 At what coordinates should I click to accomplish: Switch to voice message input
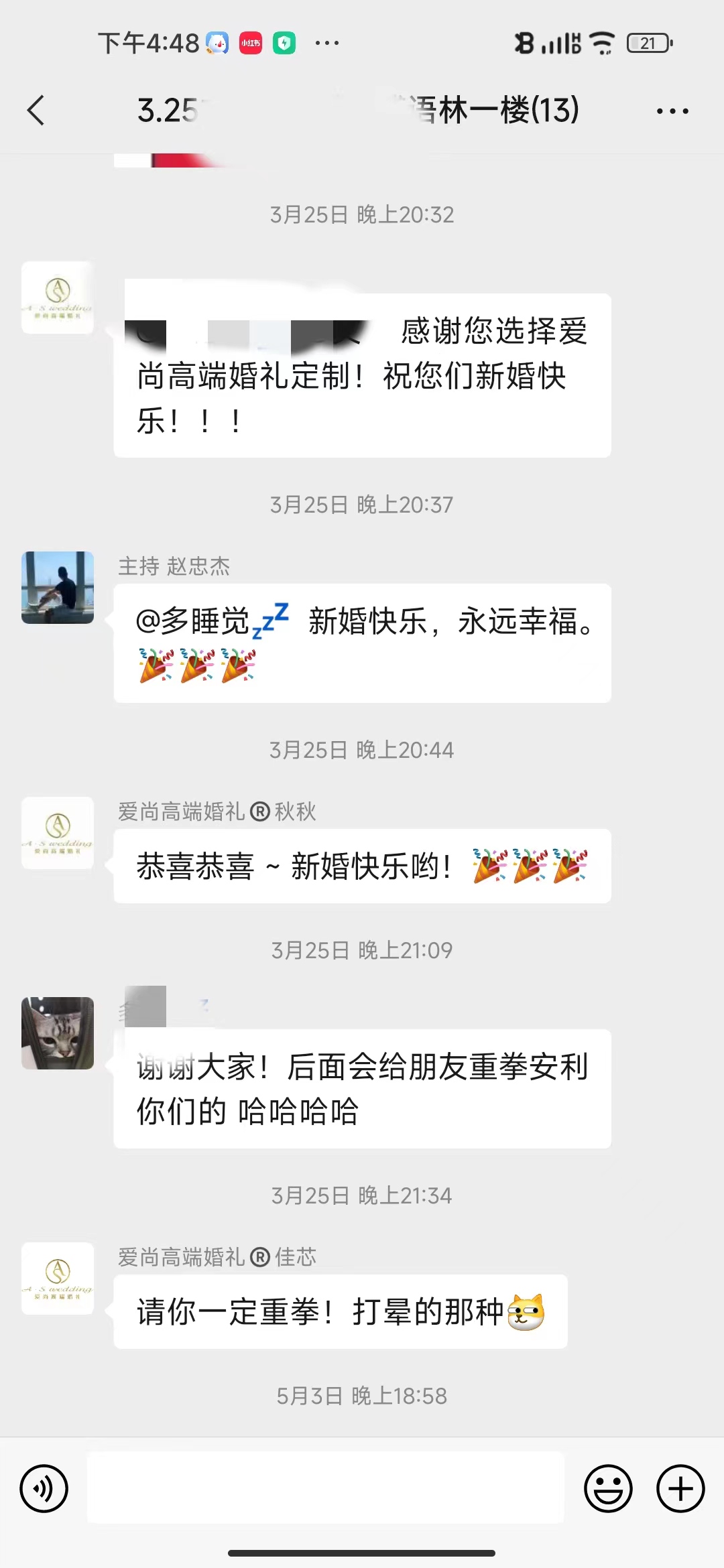click(44, 1489)
